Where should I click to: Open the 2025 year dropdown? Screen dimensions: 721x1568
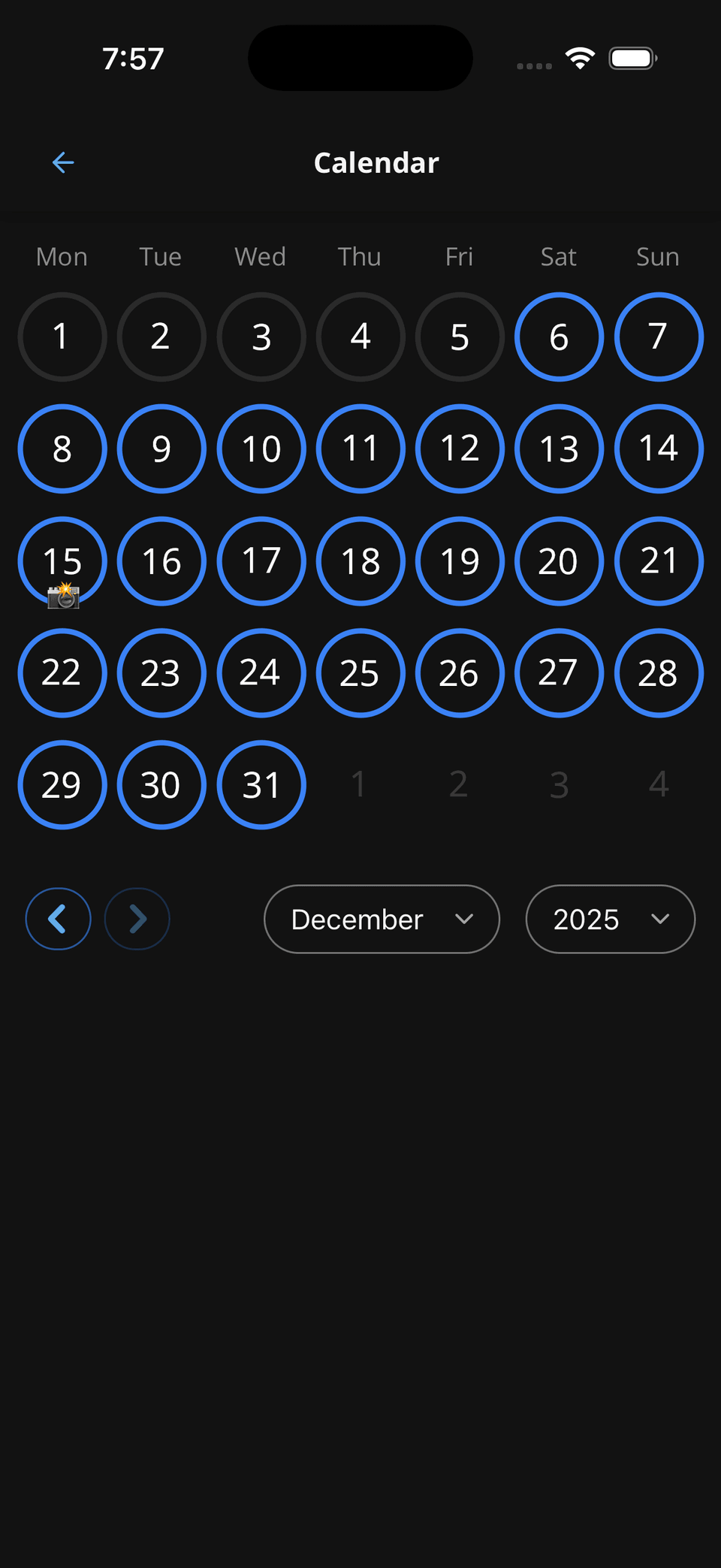click(x=610, y=919)
